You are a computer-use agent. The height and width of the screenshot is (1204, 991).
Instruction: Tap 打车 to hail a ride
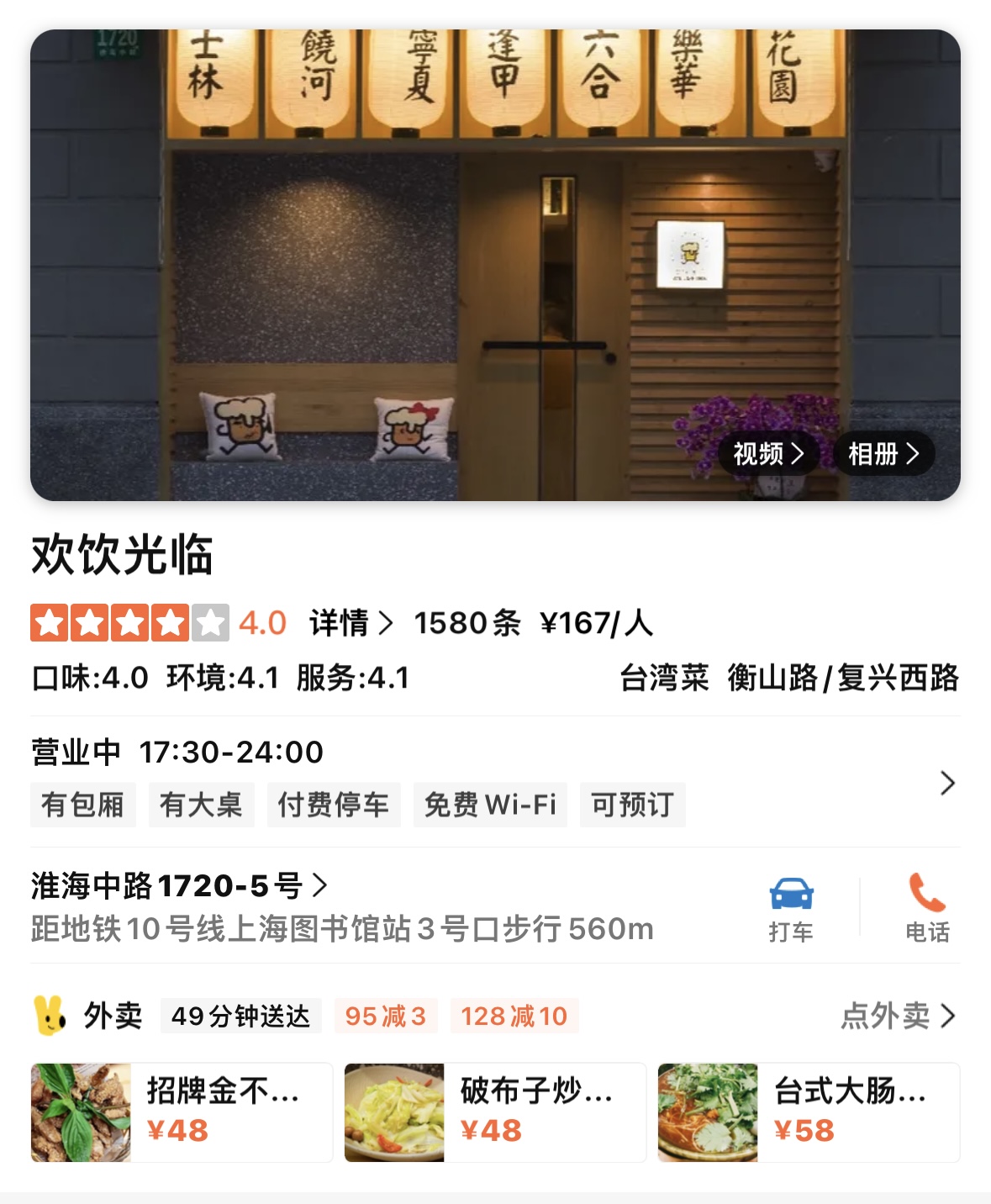791,908
